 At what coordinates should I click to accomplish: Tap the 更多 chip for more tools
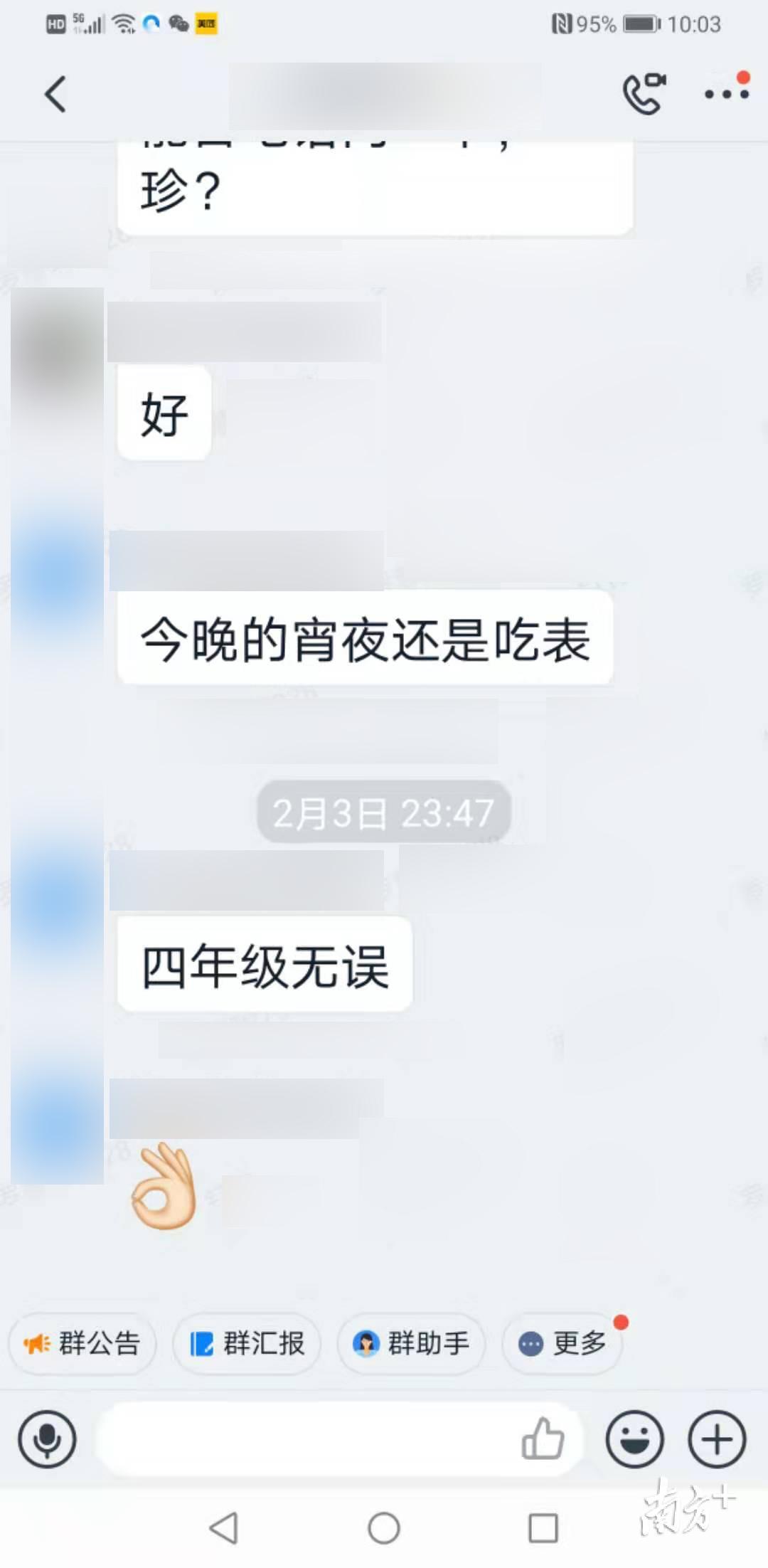(563, 1344)
